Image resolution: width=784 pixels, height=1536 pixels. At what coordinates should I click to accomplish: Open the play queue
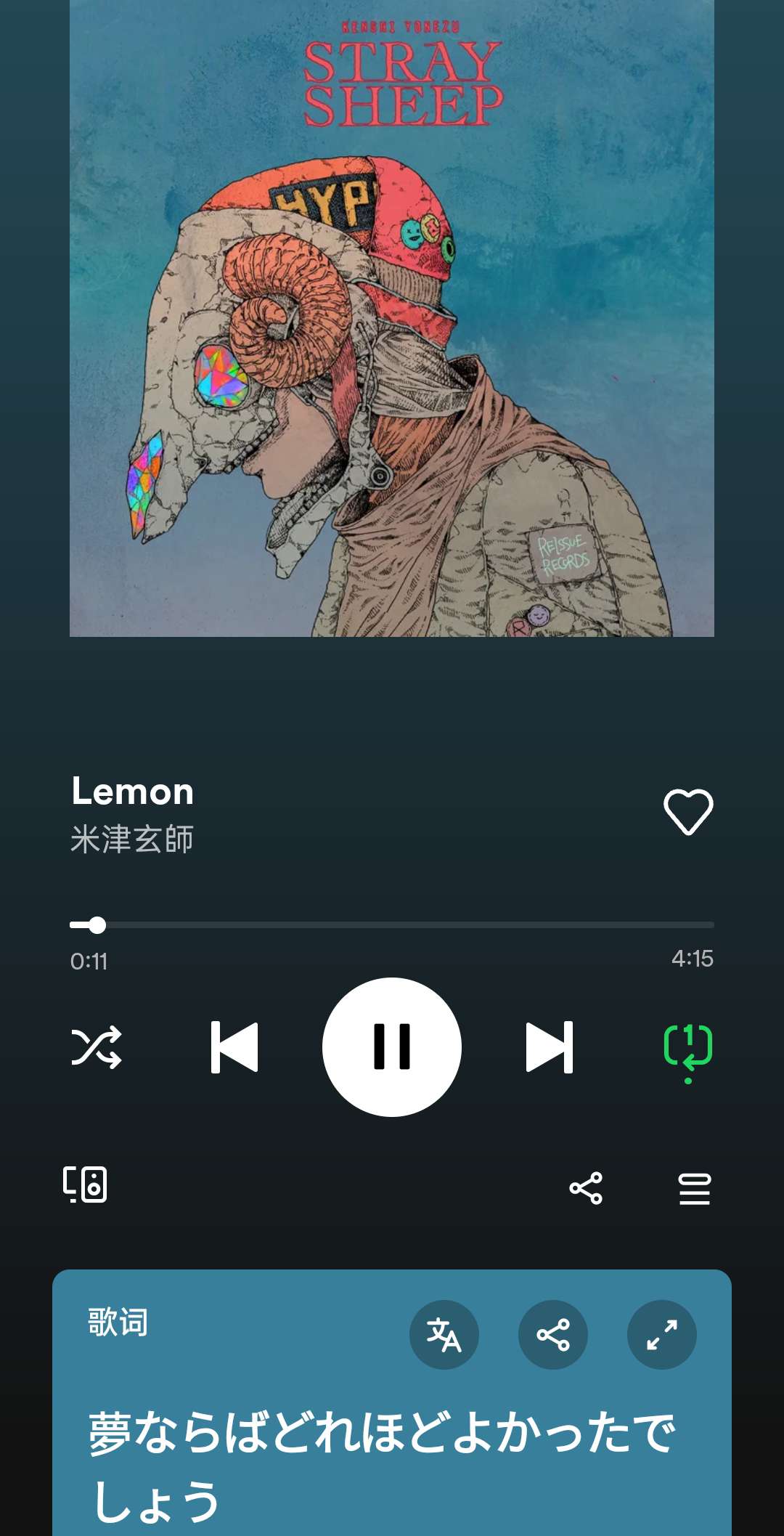[695, 1189]
